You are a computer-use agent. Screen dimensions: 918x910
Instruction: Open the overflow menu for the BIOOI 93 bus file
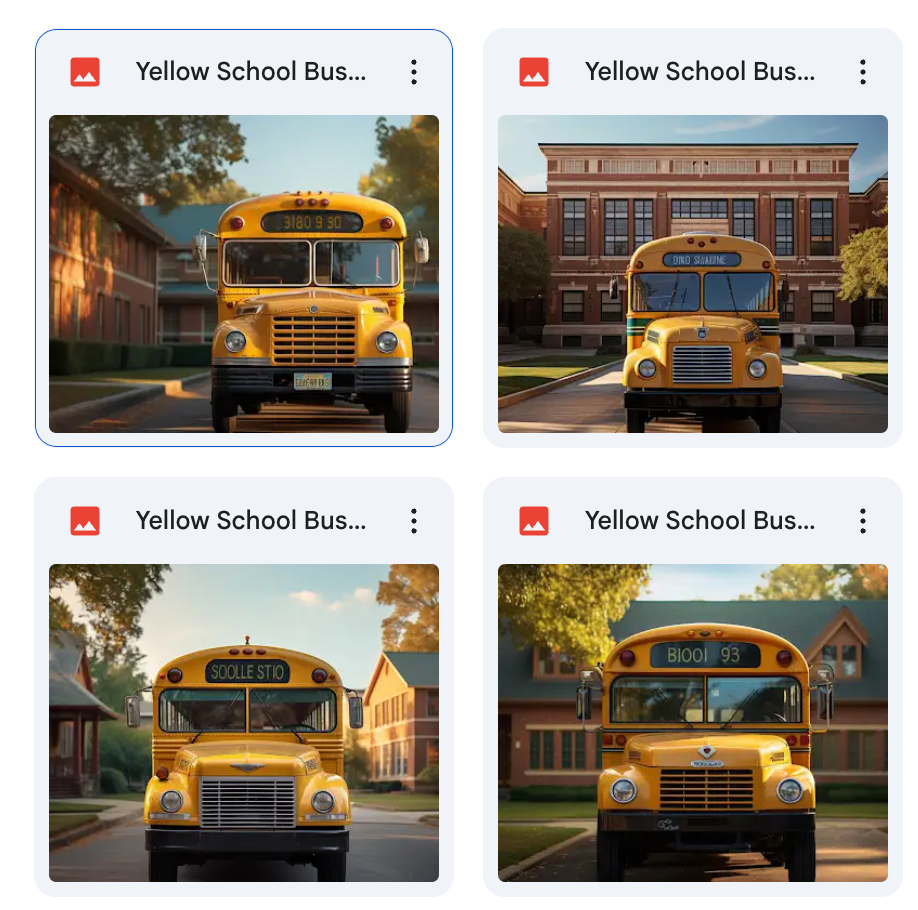click(x=862, y=521)
